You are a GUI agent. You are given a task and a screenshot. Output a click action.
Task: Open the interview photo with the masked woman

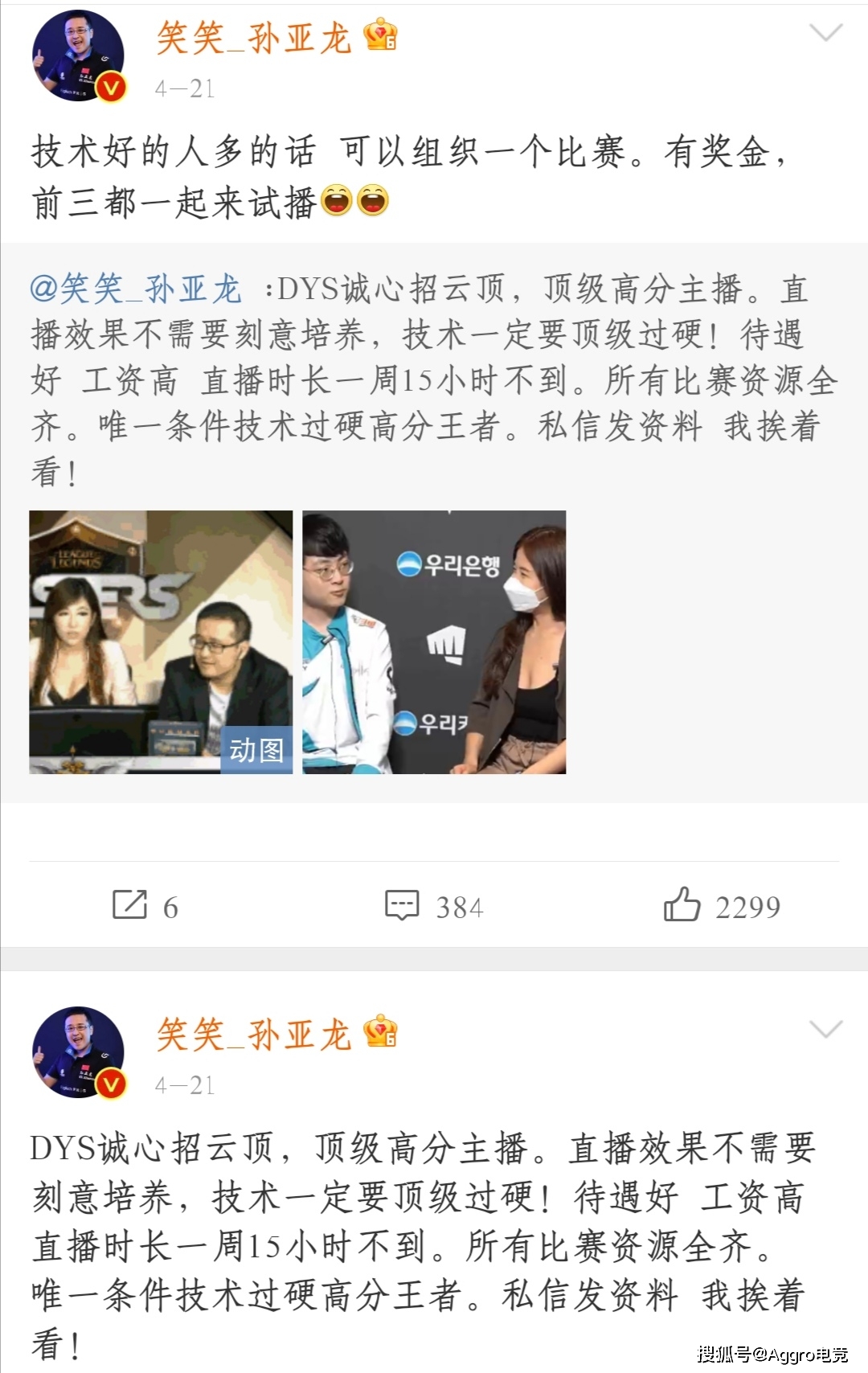tap(434, 641)
